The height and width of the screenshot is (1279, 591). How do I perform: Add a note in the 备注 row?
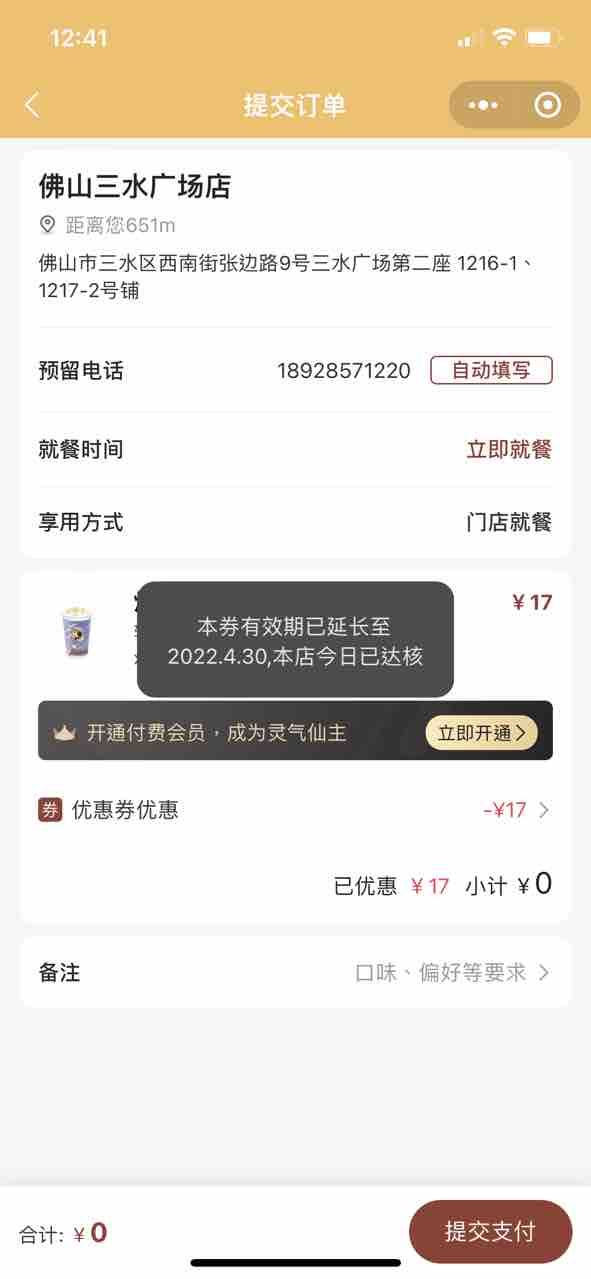(295, 972)
